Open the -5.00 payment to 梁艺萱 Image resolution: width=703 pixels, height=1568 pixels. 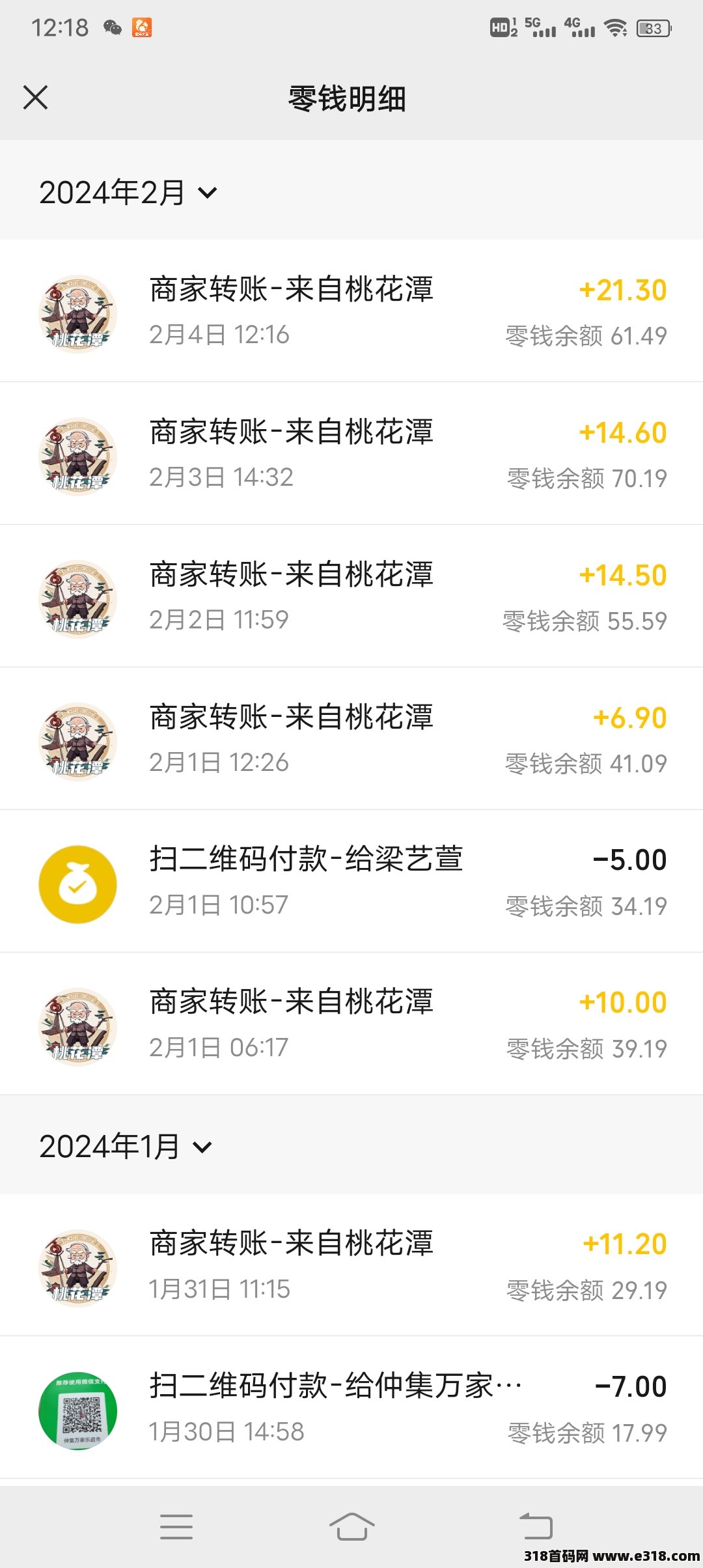coord(351,882)
